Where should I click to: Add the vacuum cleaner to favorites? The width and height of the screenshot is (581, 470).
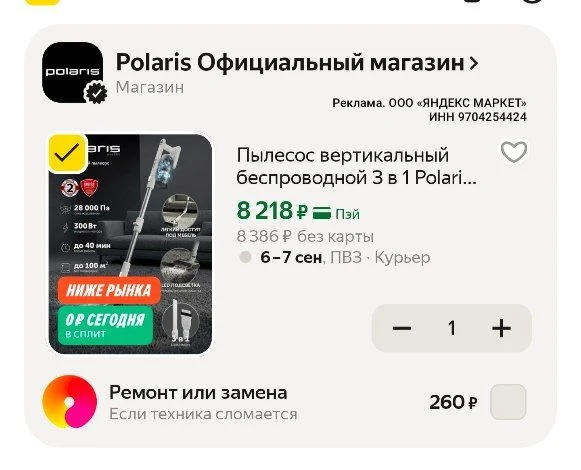[514, 152]
